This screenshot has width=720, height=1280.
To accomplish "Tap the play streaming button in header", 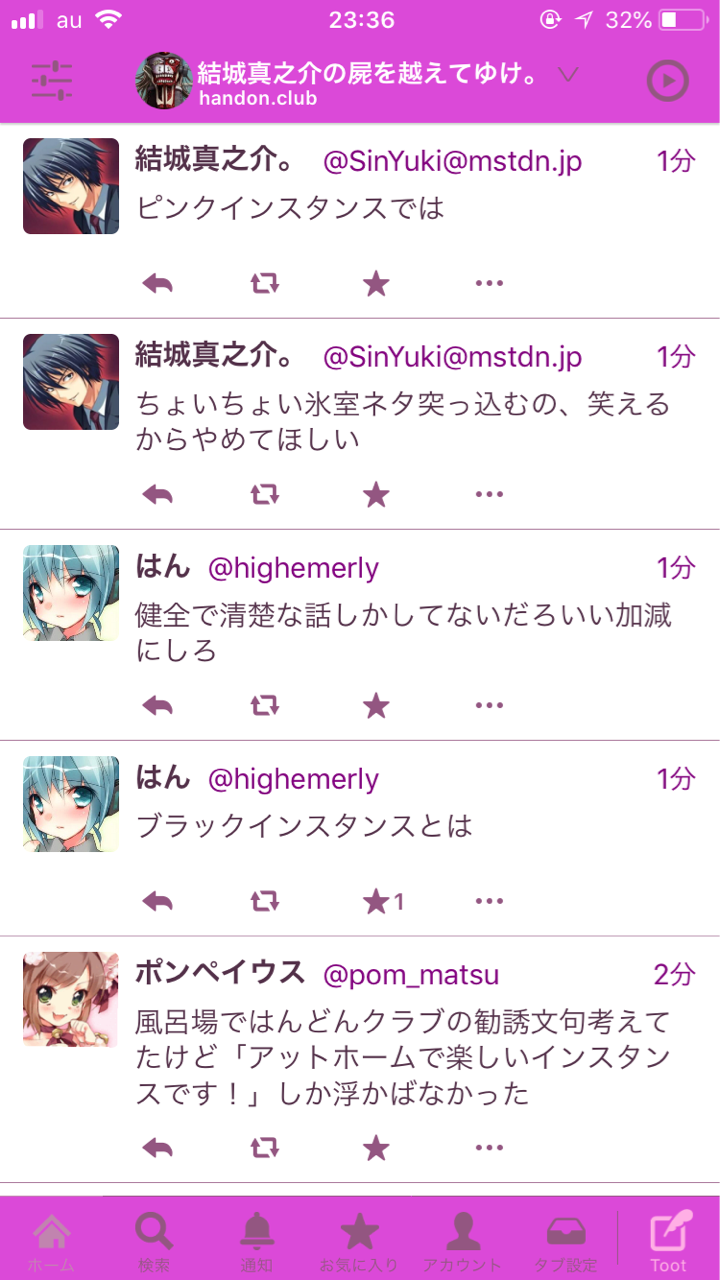I will pos(667,81).
